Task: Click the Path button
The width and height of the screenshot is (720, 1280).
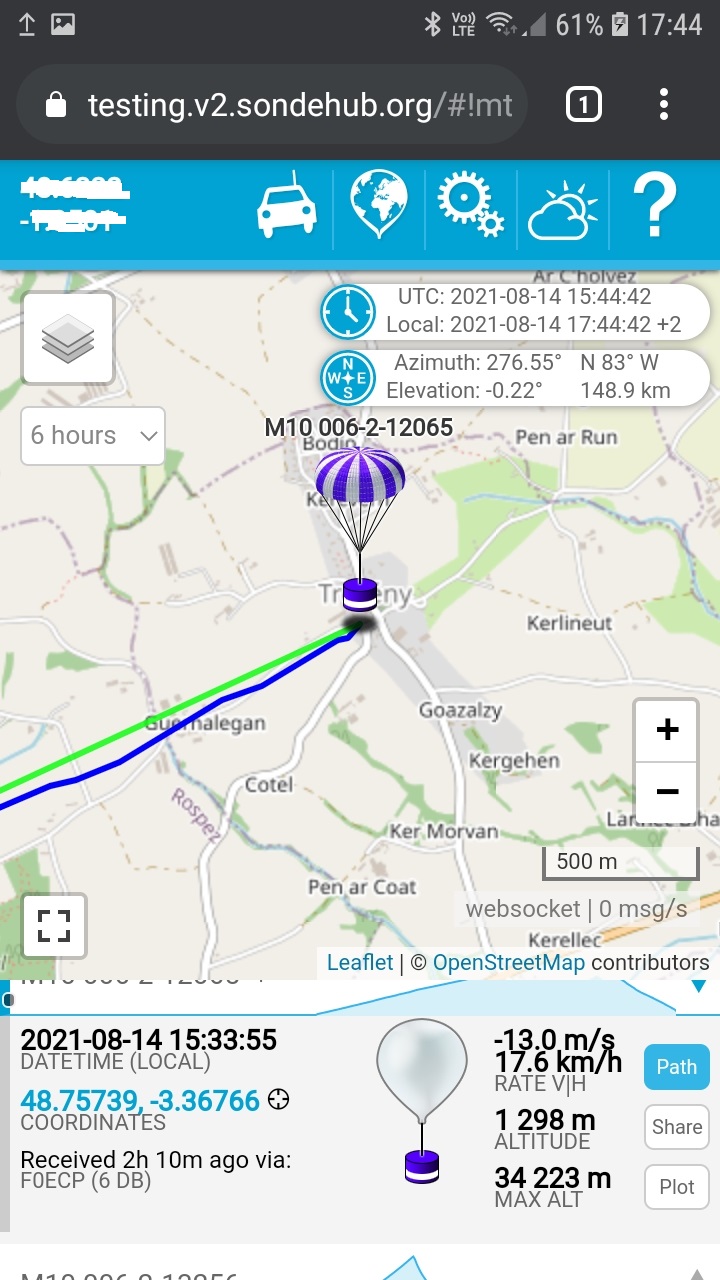Action: click(x=676, y=1067)
